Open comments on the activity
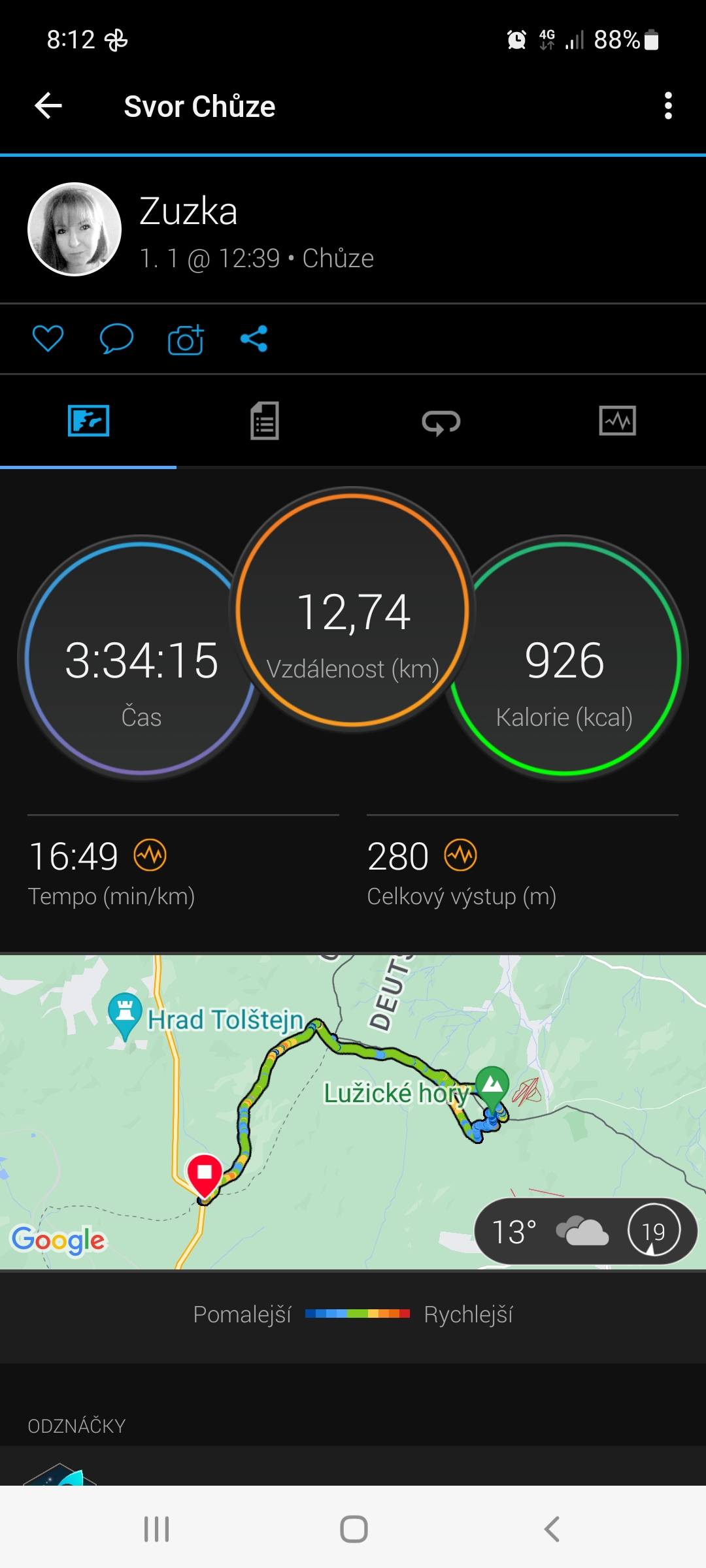 pos(116,338)
